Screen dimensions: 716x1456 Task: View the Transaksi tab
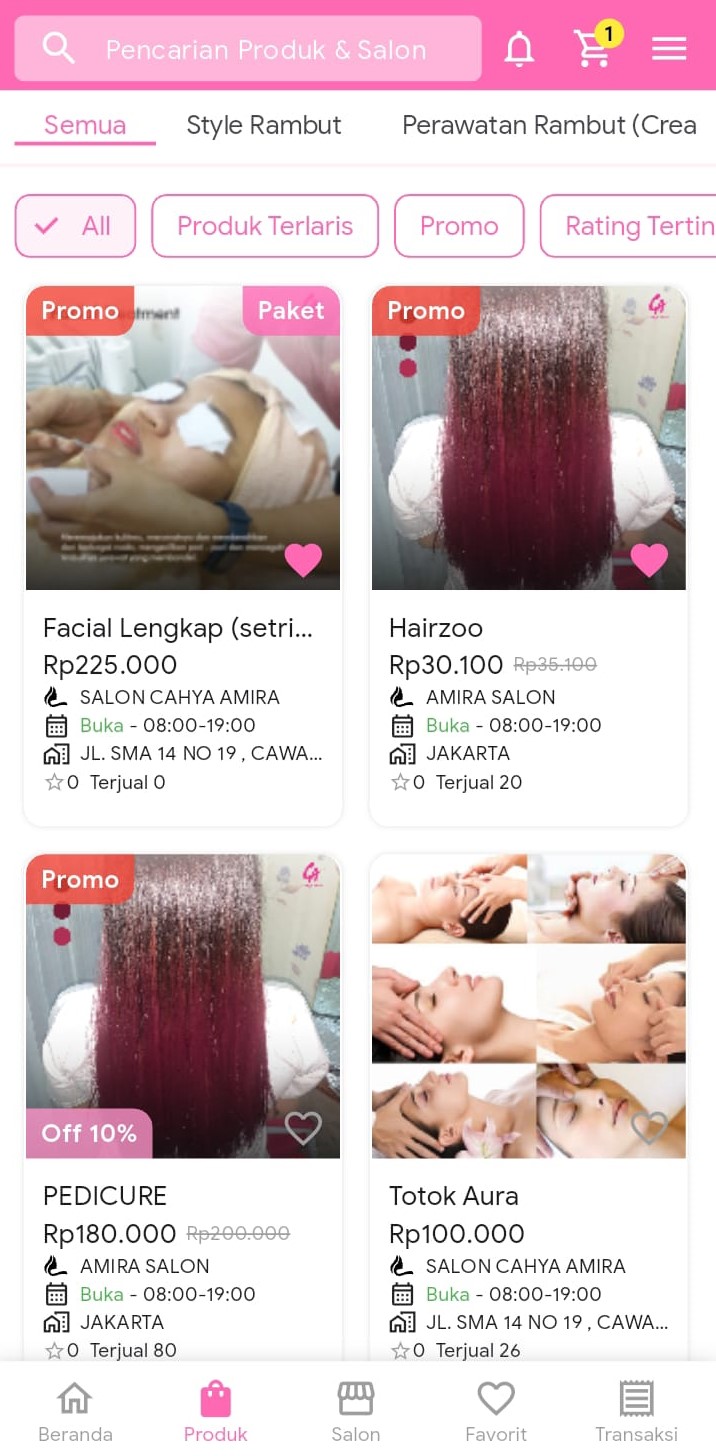[636, 1411]
